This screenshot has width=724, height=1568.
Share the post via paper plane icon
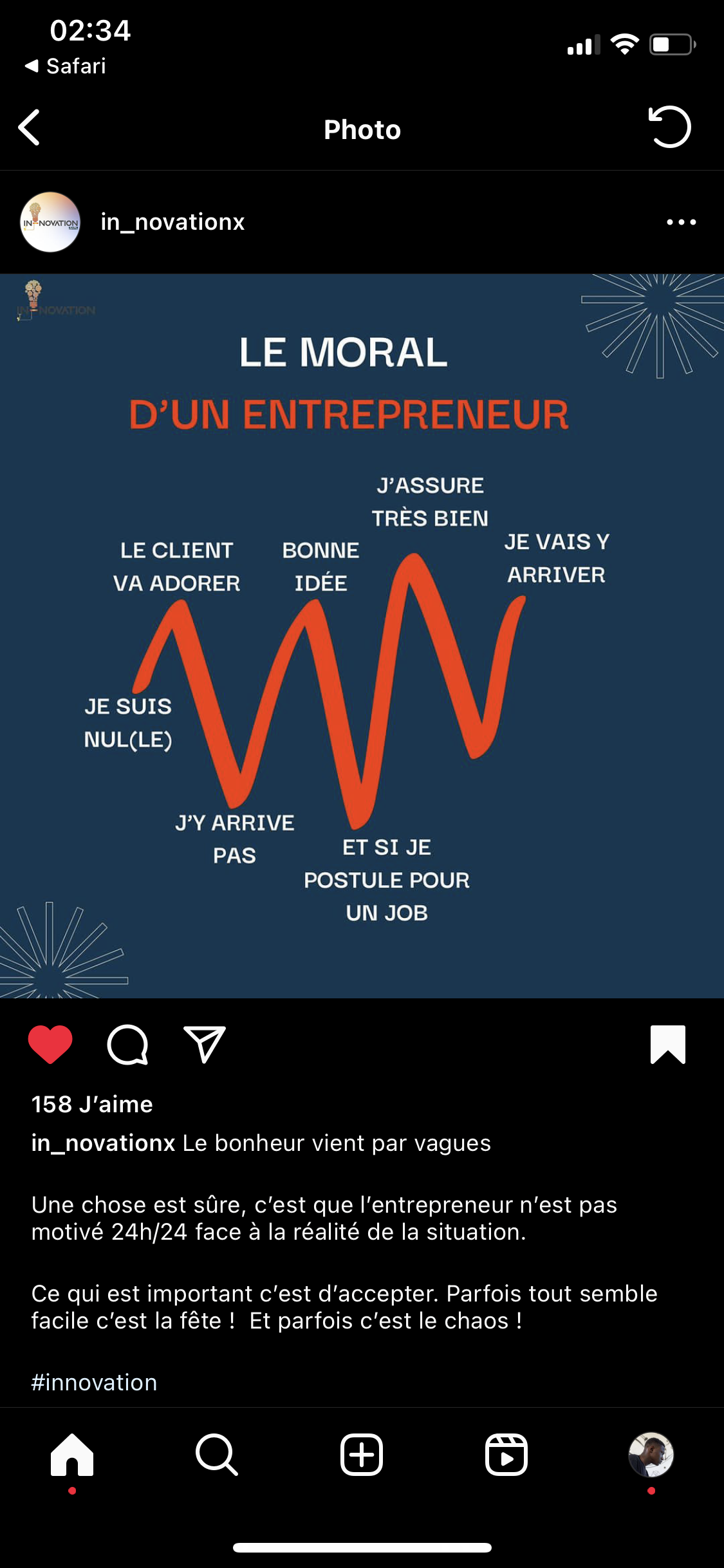click(x=205, y=1044)
